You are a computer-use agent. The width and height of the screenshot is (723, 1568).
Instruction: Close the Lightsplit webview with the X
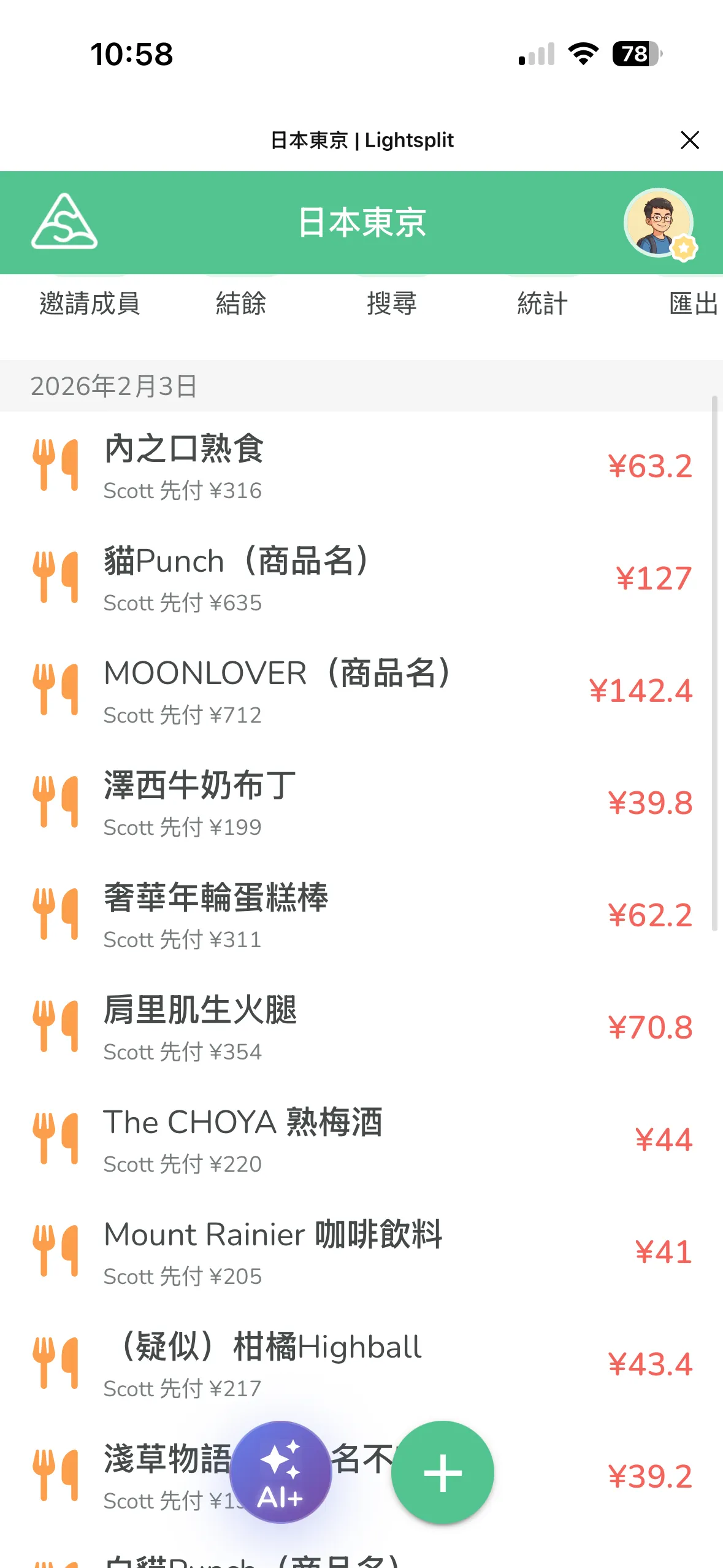coord(690,140)
